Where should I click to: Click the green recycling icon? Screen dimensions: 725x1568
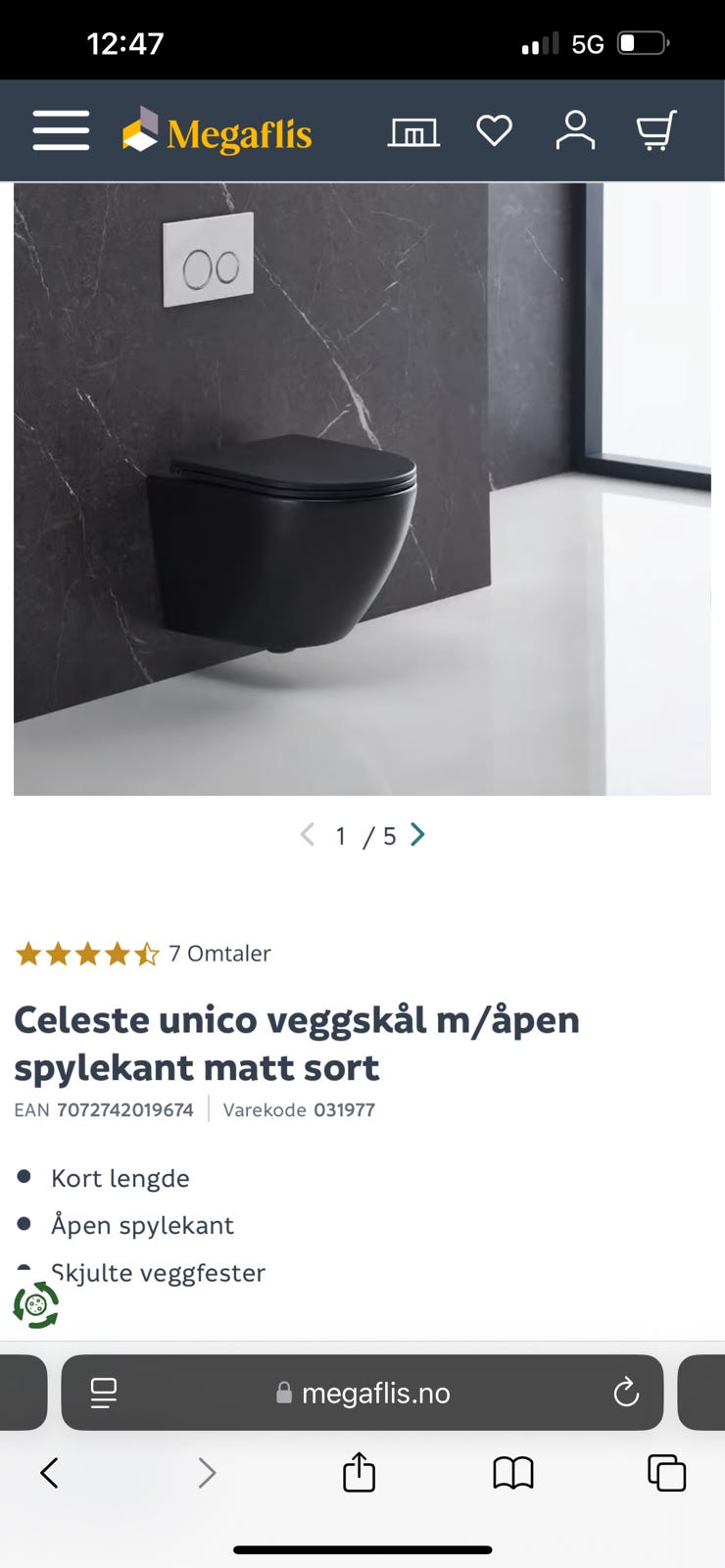(35, 1305)
